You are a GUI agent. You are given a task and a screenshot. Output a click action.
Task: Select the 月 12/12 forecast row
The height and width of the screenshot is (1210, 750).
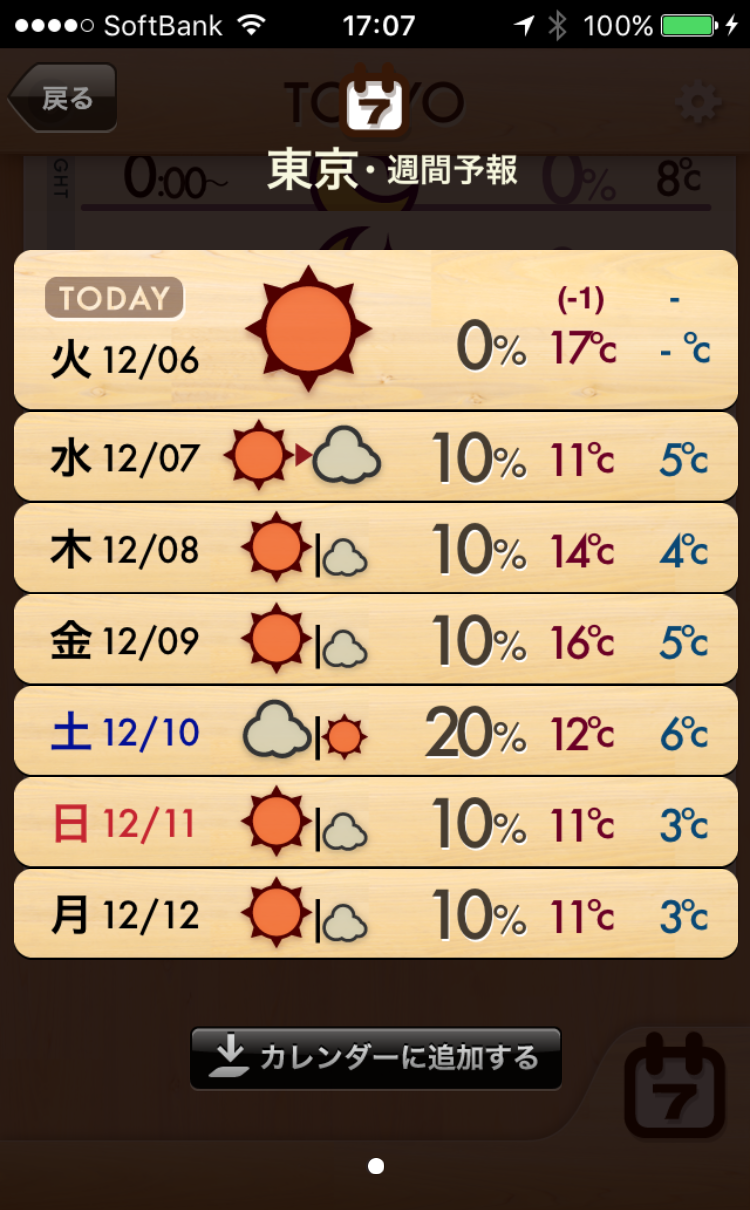click(375, 914)
